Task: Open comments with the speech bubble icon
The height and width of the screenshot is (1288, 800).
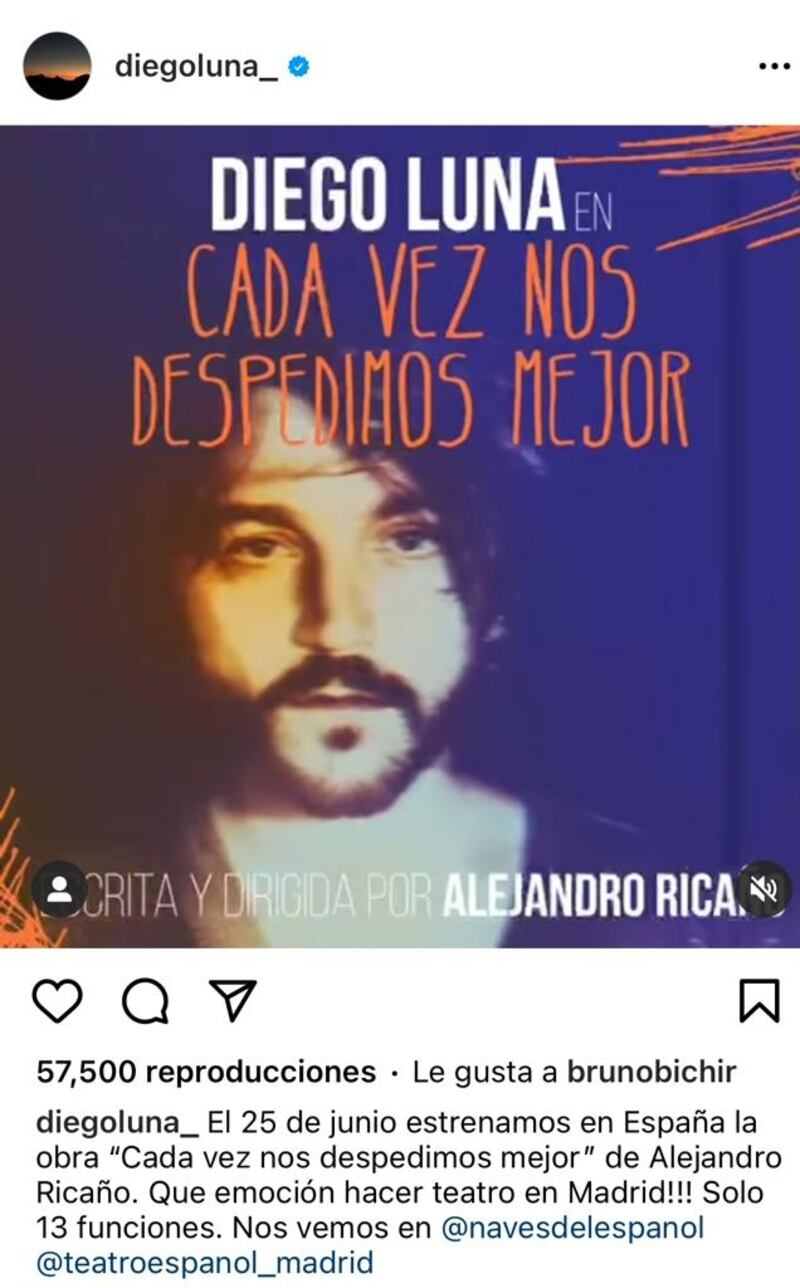Action: [146, 1000]
